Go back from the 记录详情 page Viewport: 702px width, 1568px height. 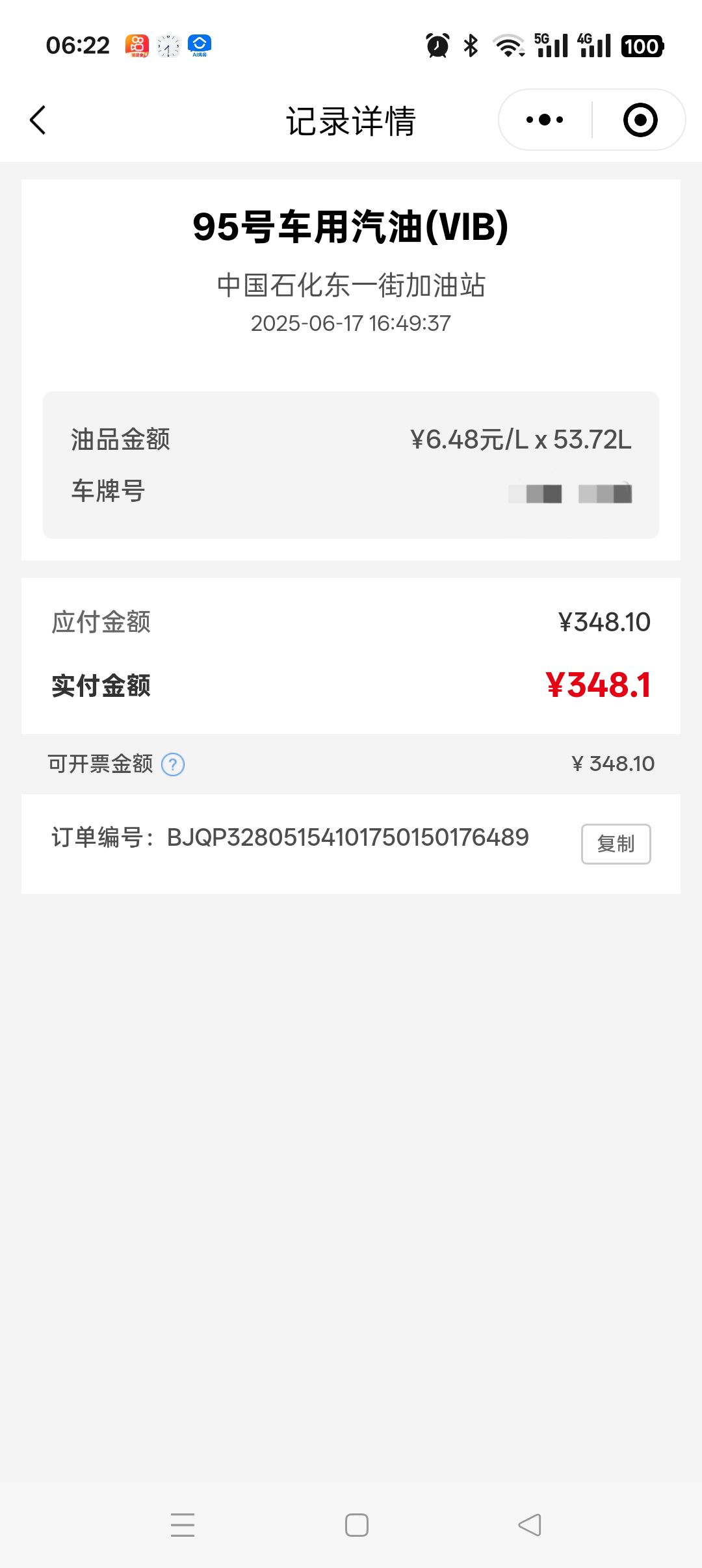[38, 120]
